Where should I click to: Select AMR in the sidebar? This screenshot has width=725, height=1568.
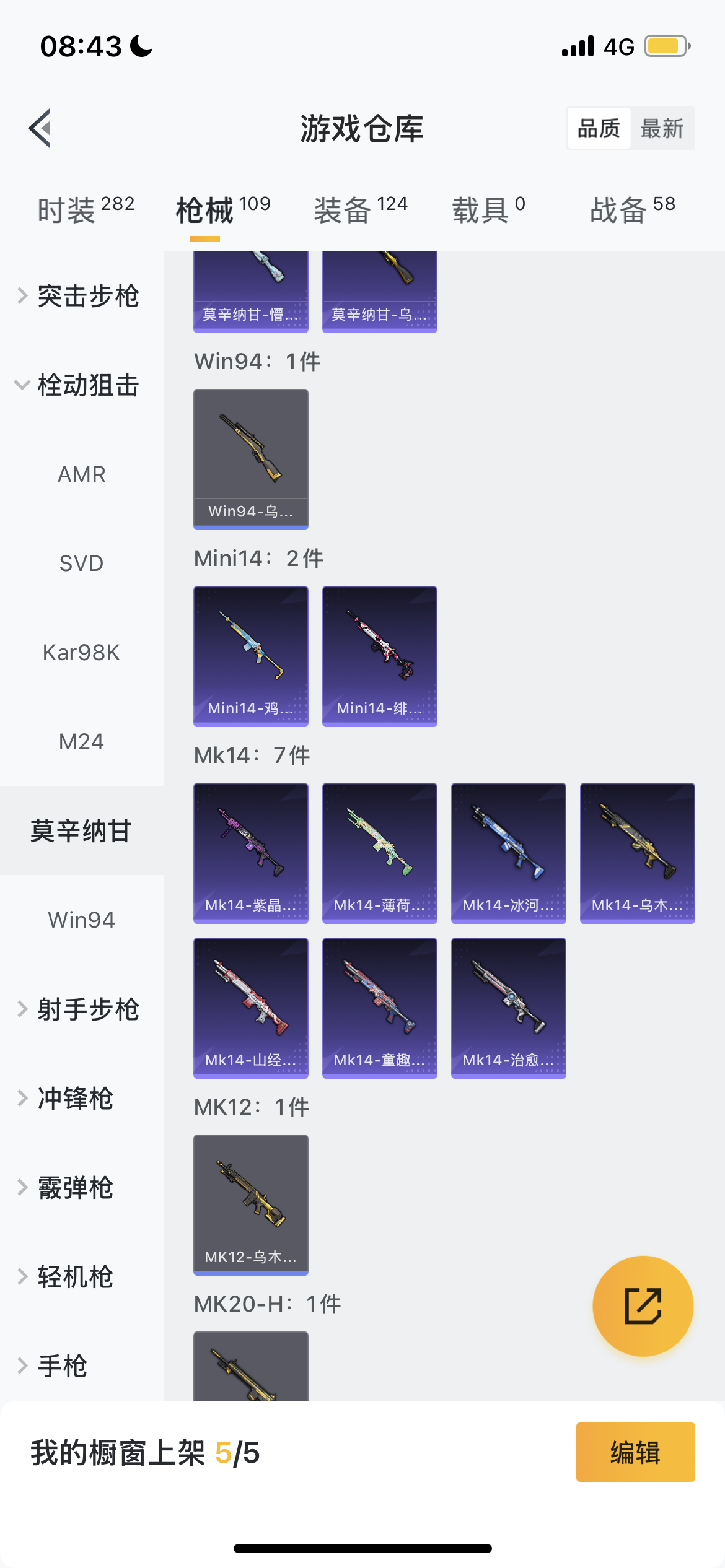pos(82,474)
